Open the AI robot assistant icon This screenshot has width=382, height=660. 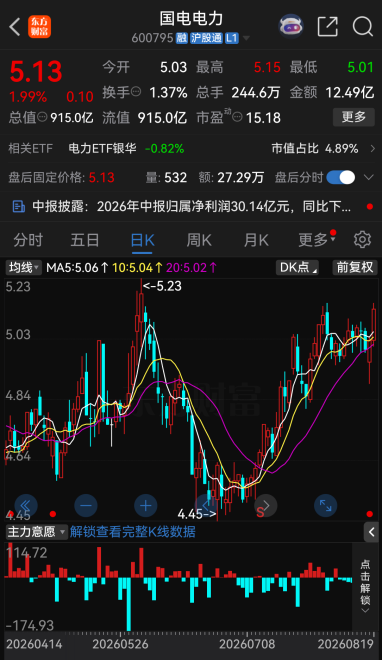(291, 26)
